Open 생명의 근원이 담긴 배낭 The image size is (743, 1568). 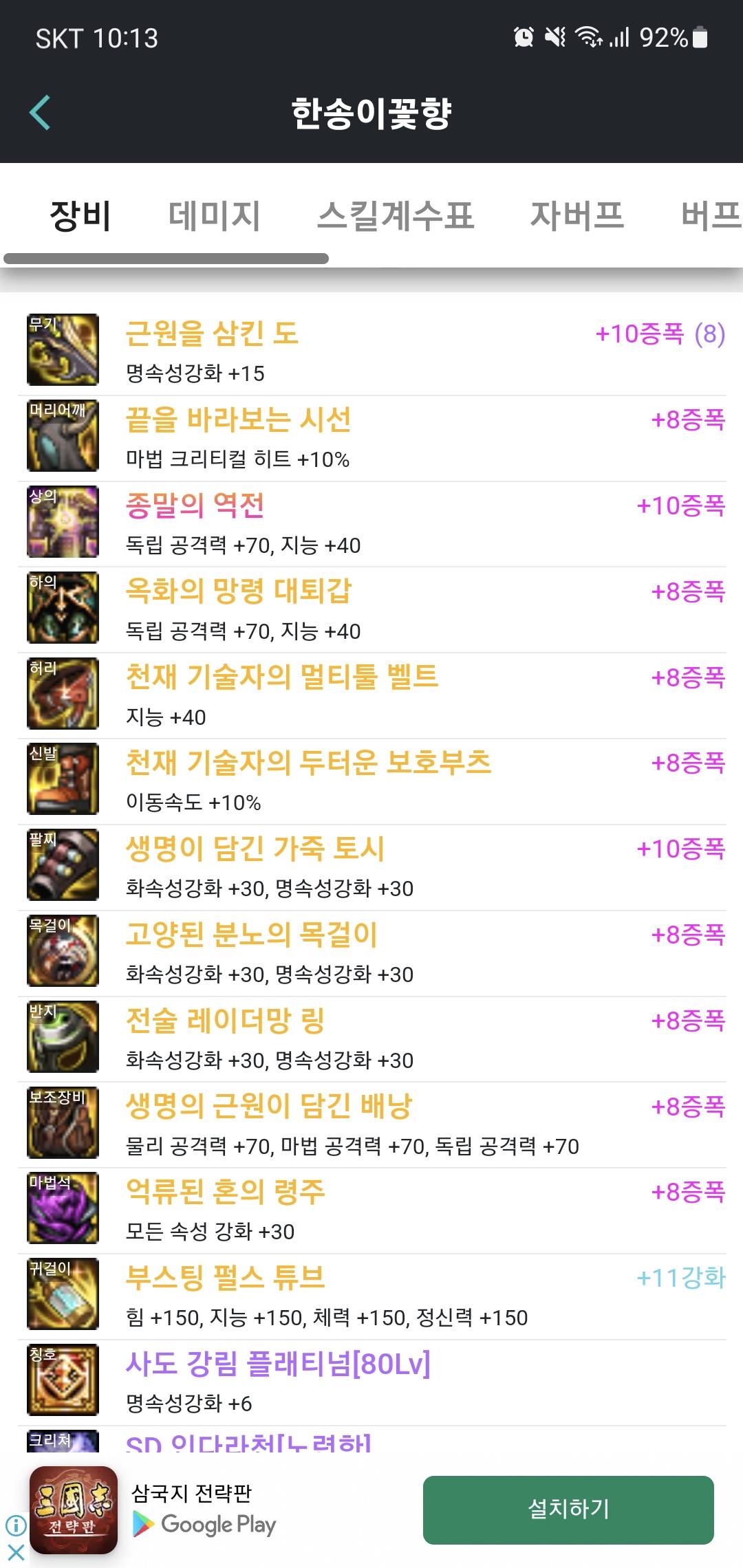click(x=268, y=1107)
